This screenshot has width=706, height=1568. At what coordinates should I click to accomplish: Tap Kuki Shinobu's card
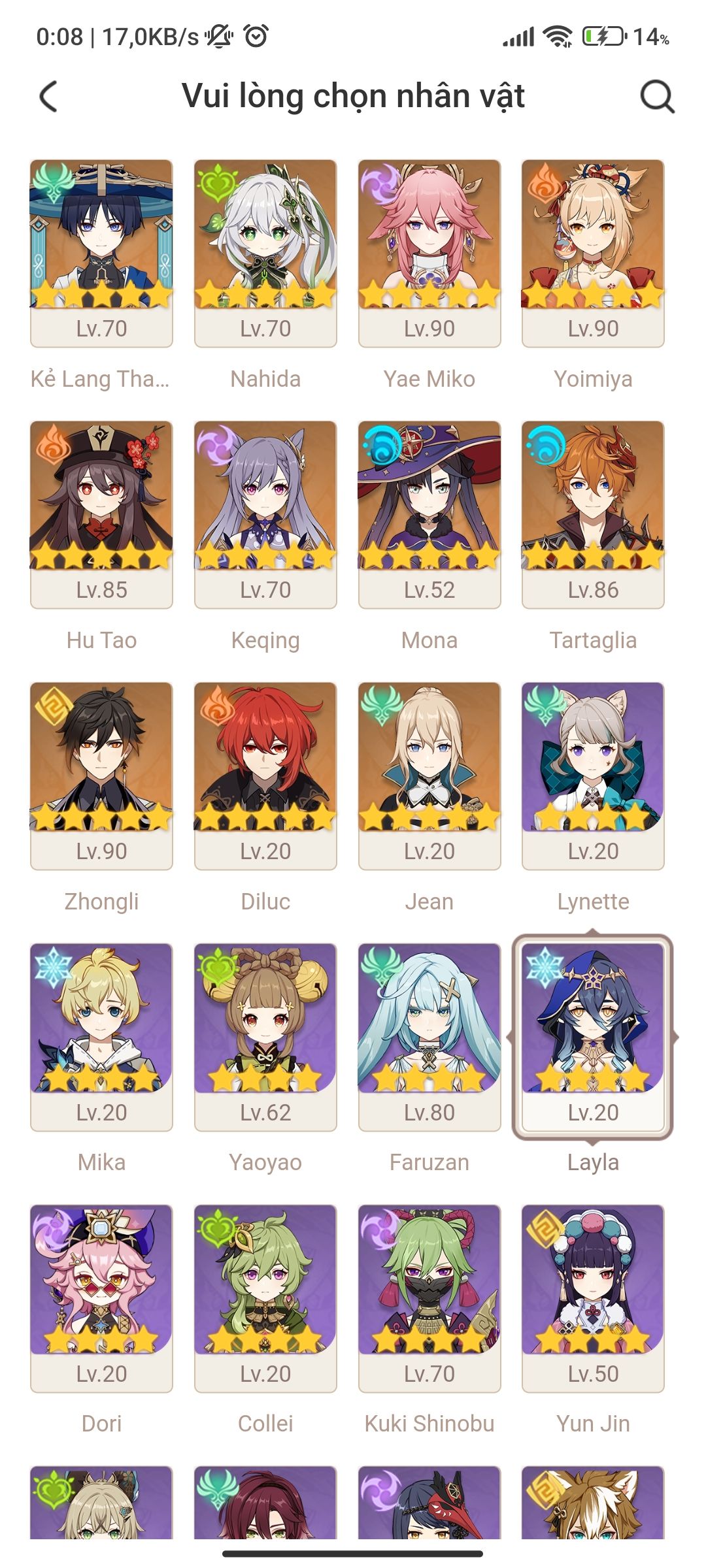pos(429,1298)
